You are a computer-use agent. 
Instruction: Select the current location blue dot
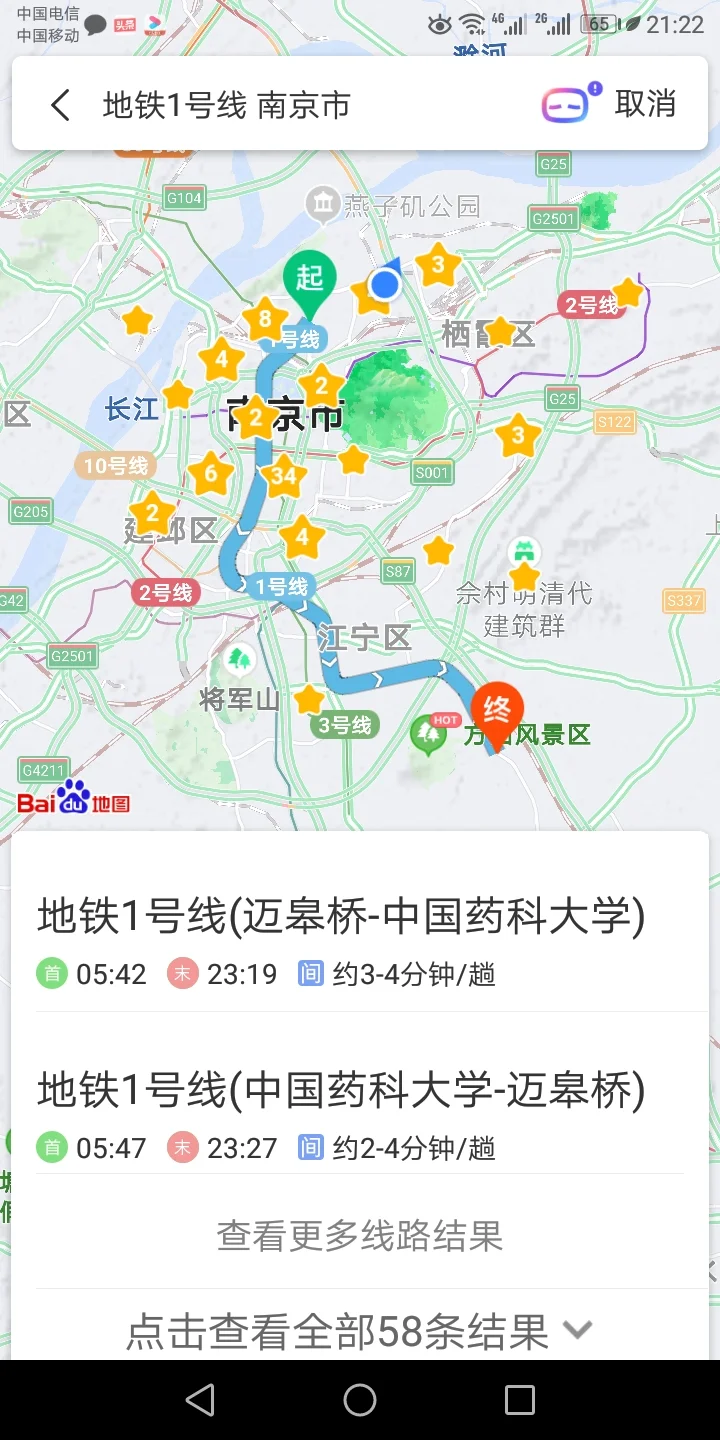[384, 284]
